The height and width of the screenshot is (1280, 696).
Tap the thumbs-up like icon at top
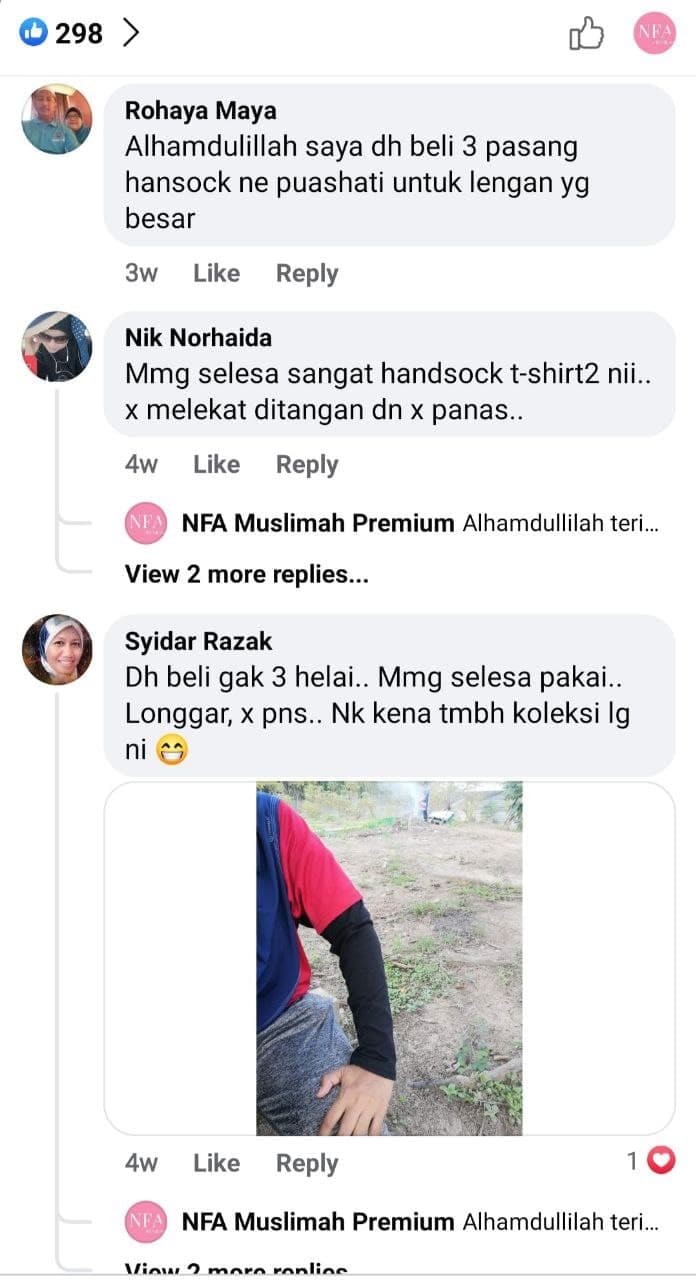point(587,35)
